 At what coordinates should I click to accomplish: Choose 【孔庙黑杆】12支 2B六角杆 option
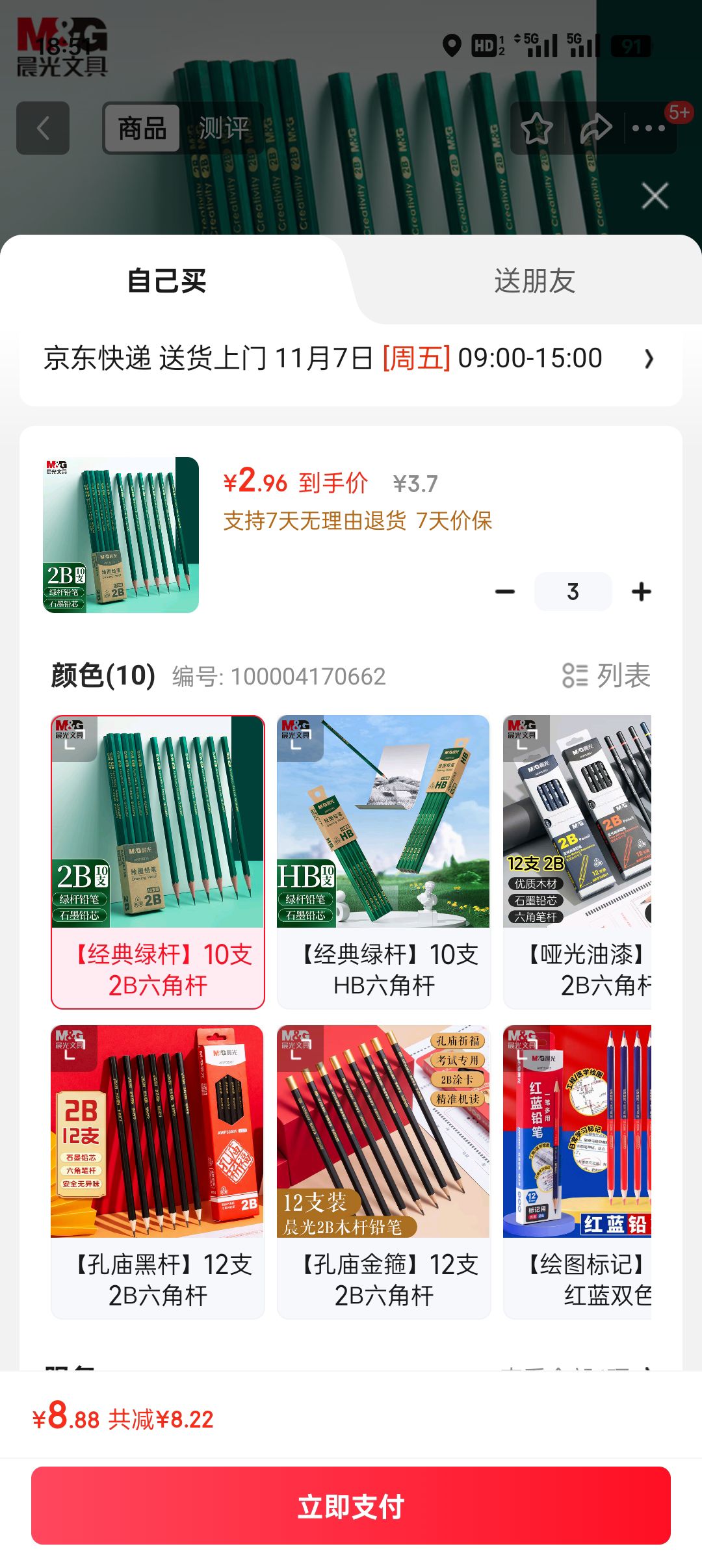pyautogui.click(x=158, y=1171)
